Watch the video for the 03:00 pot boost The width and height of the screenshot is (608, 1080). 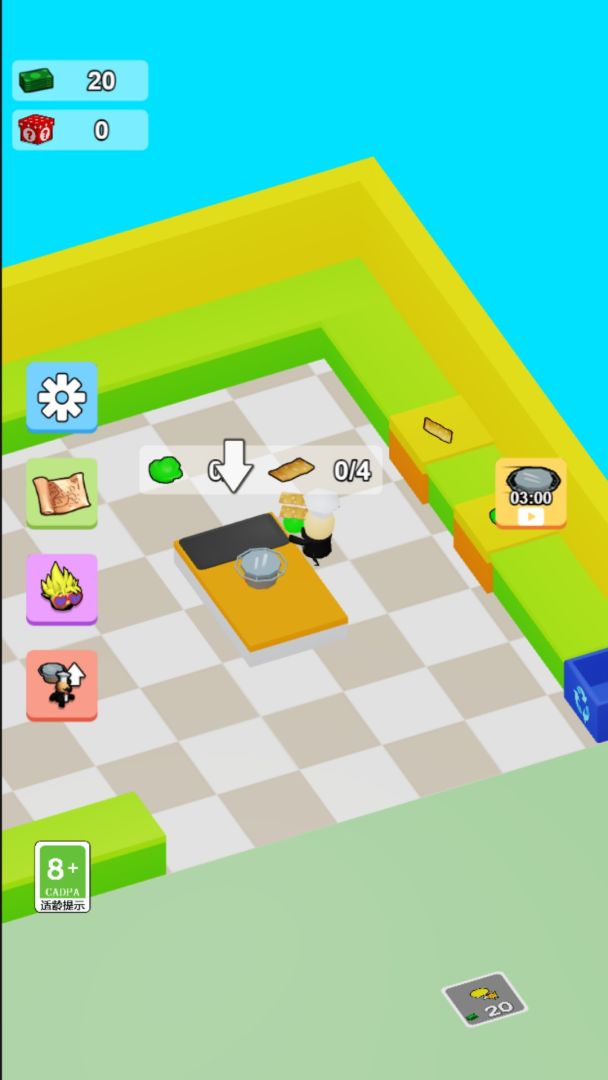point(531,493)
